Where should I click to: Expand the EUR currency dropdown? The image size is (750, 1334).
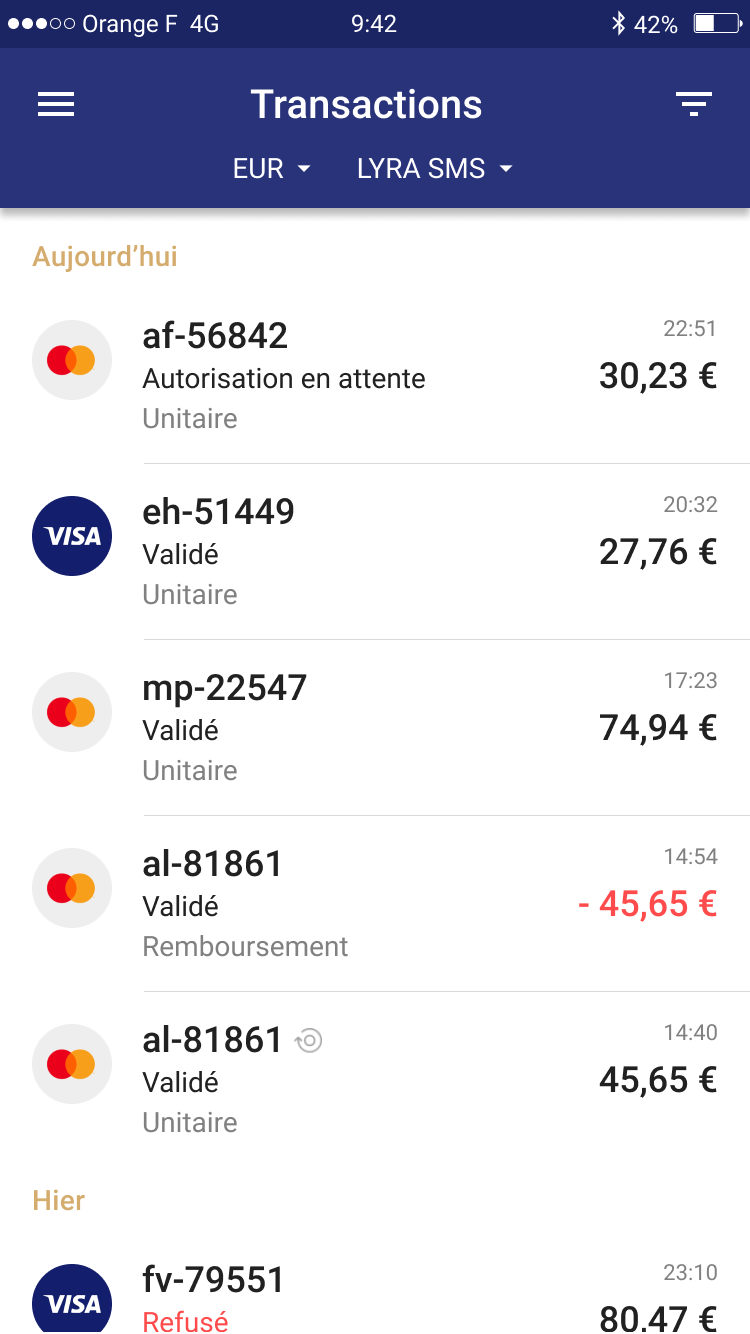pyautogui.click(x=271, y=169)
